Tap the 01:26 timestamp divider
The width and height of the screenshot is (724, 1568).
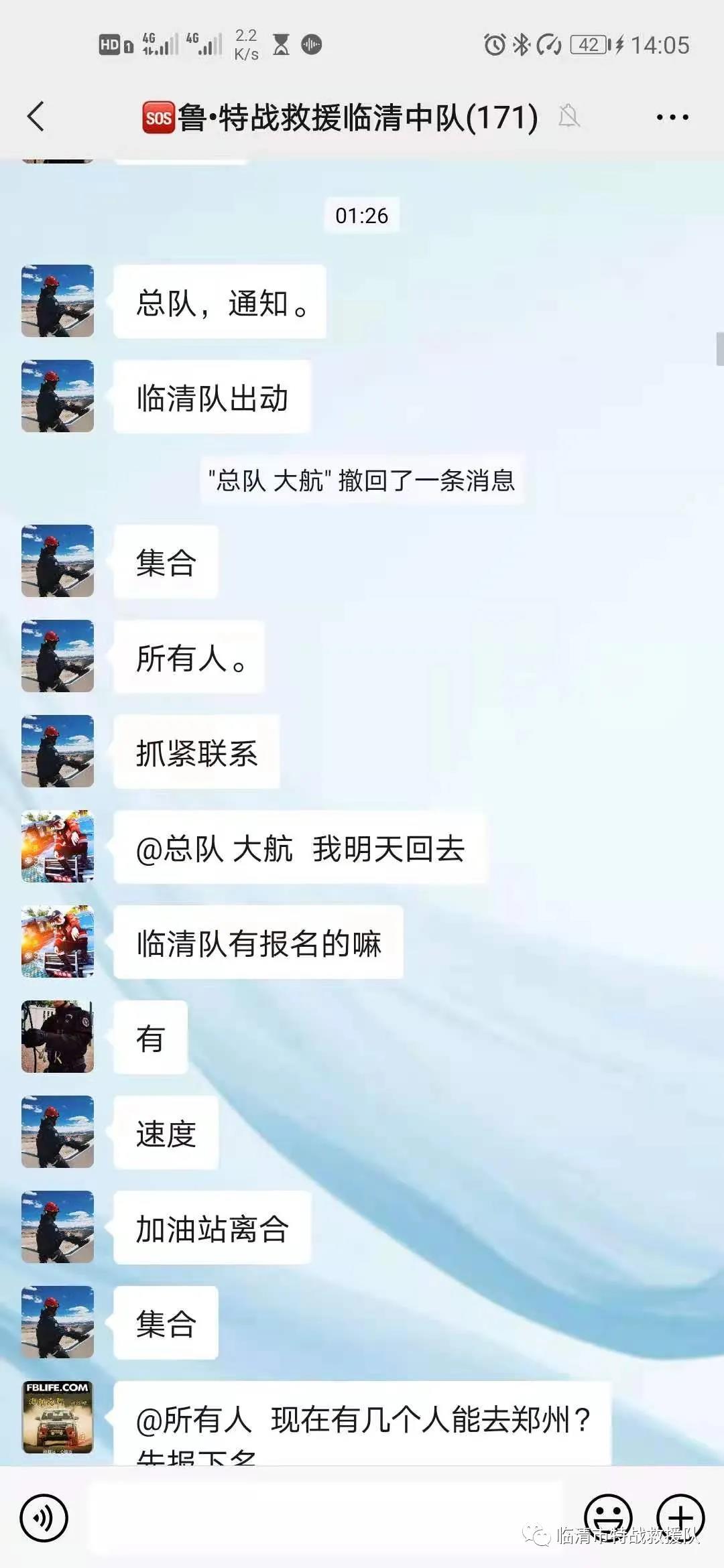(362, 216)
